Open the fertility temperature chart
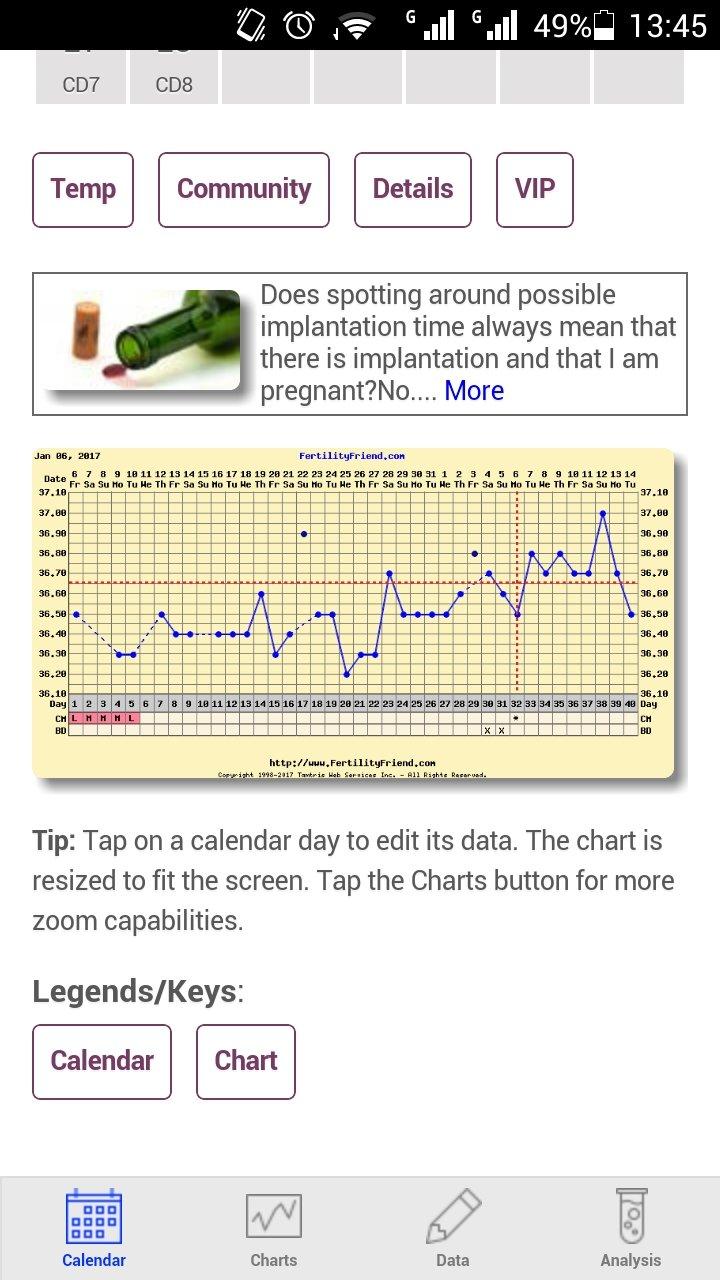Image resolution: width=720 pixels, height=1280 pixels. pyautogui.click(x=353, y=612)
